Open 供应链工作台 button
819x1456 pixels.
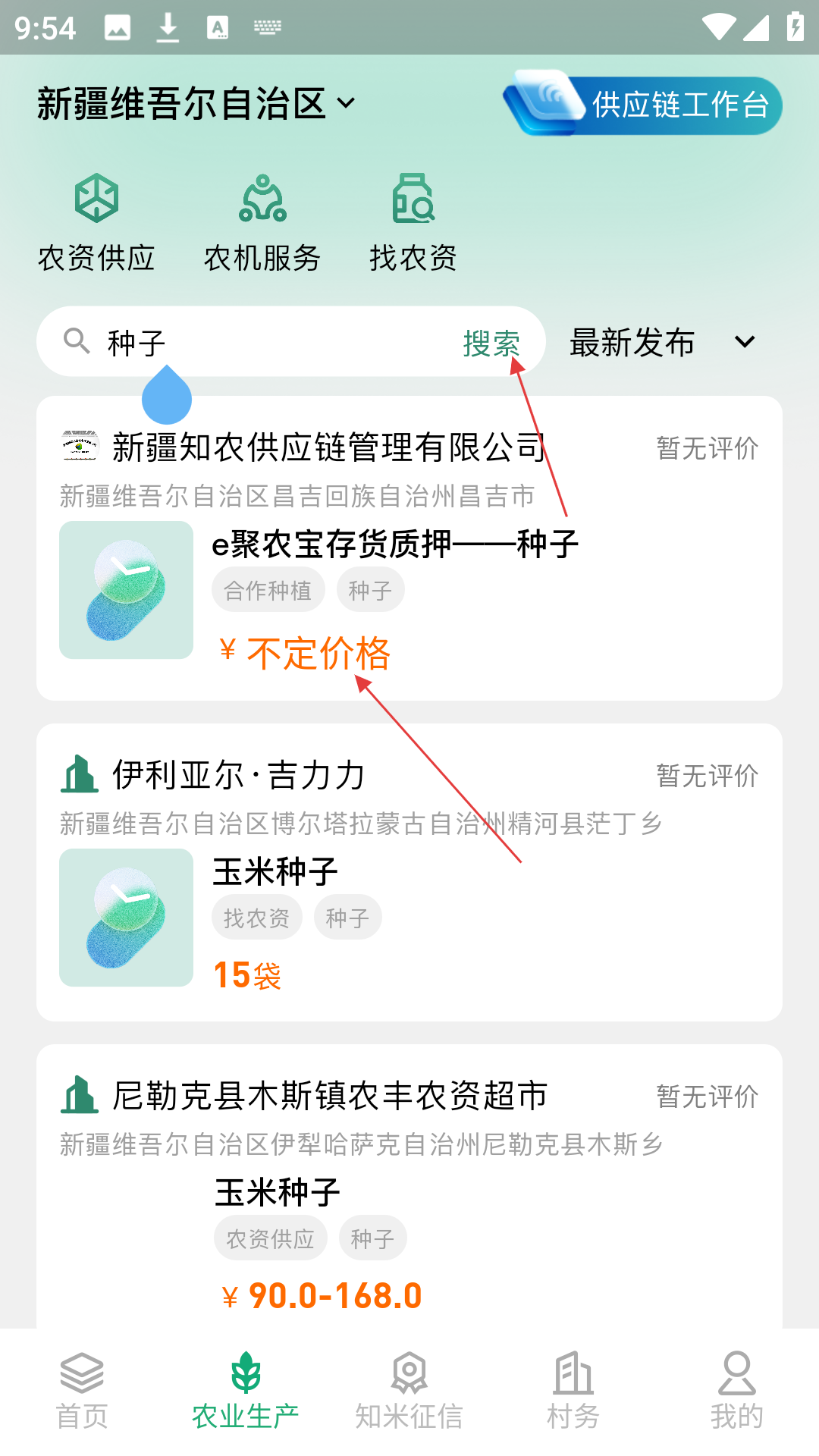tap(643, 105)
